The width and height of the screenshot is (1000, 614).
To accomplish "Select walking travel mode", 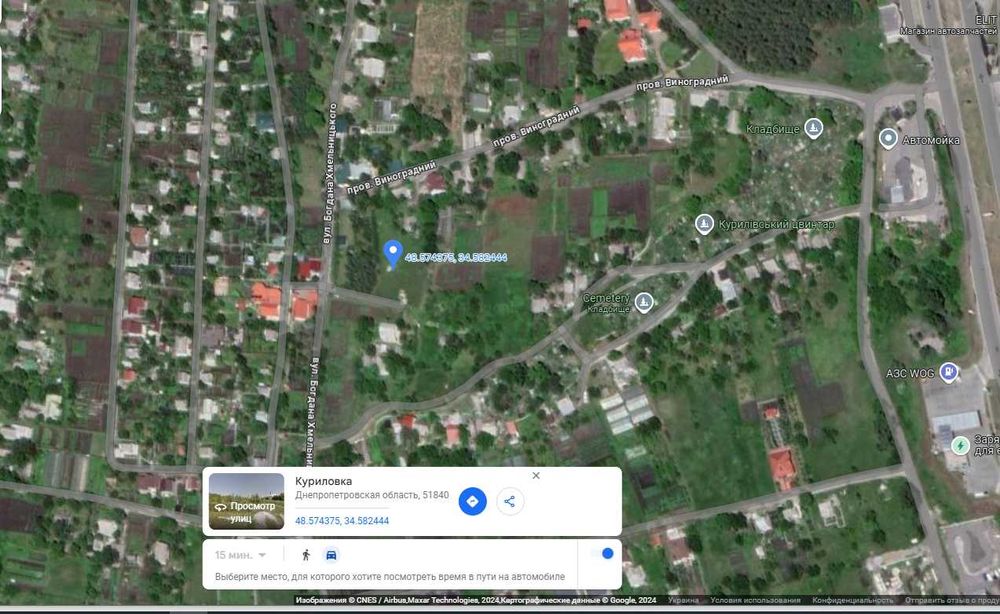I will click(306, 555).
